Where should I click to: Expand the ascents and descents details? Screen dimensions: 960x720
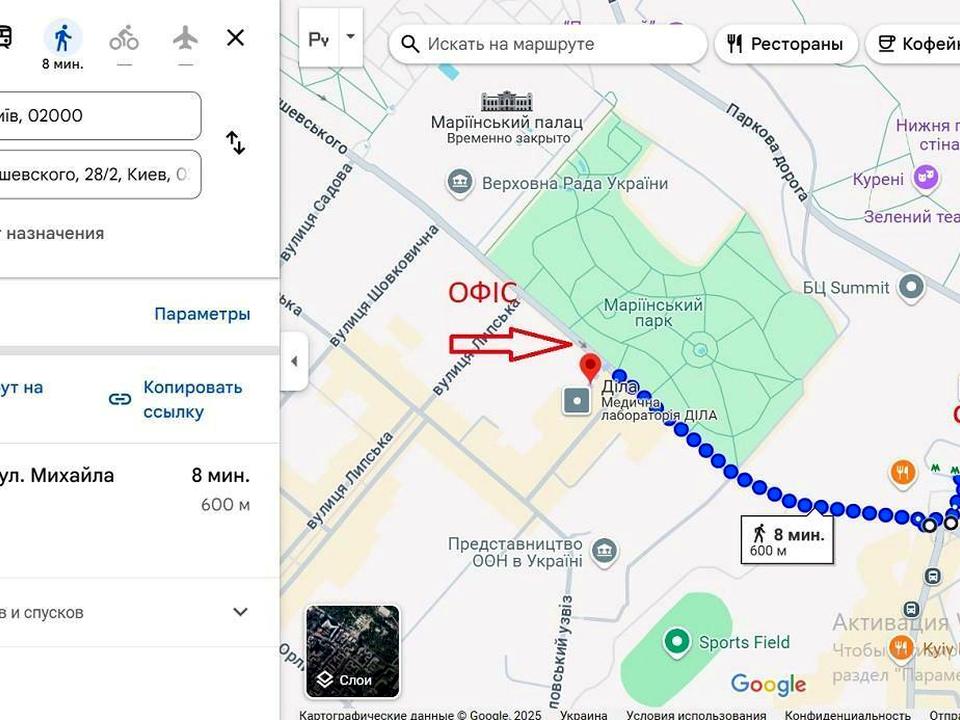[x=239, y=612]
